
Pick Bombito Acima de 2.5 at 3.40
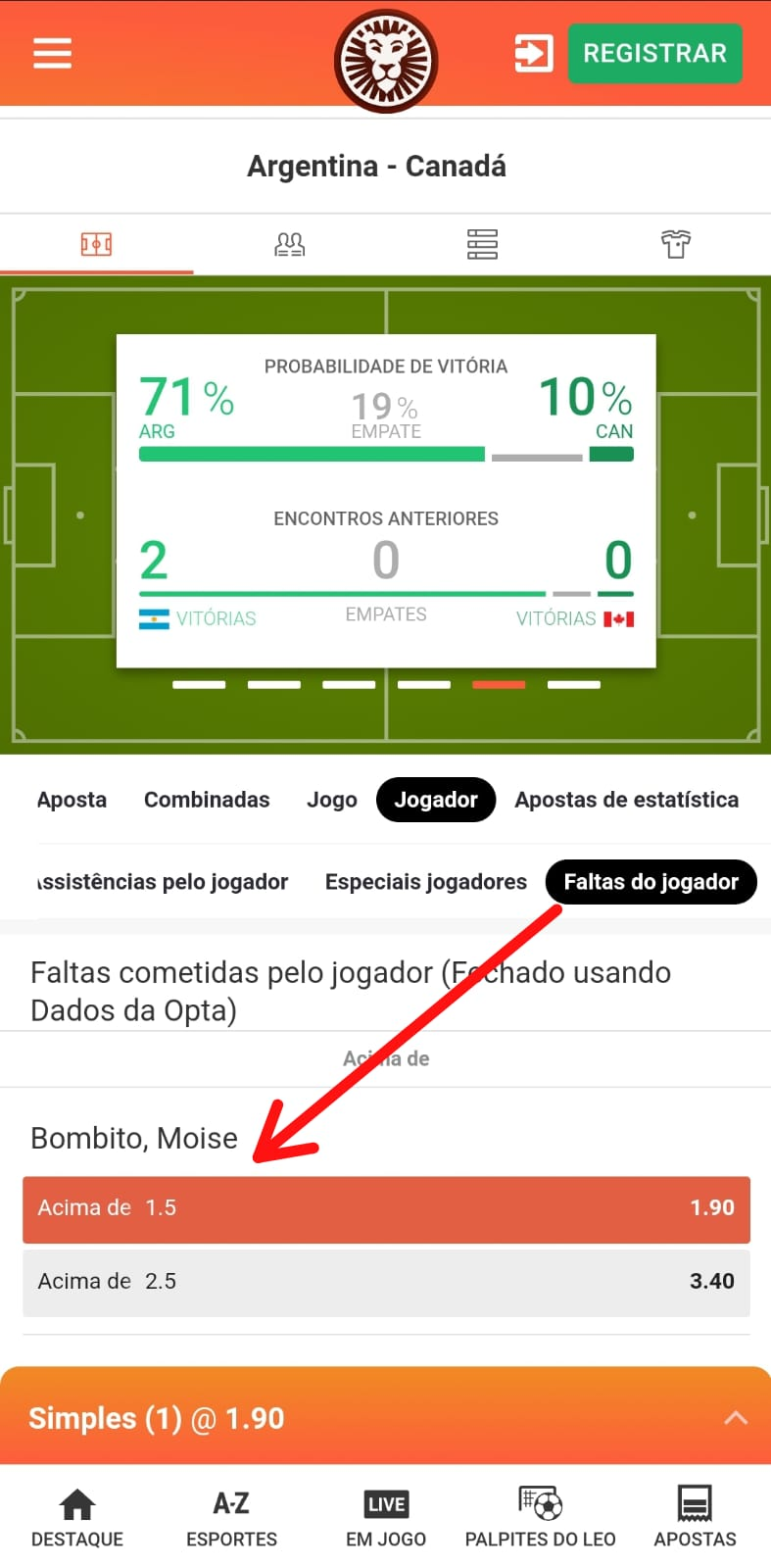click(386, 1282)
